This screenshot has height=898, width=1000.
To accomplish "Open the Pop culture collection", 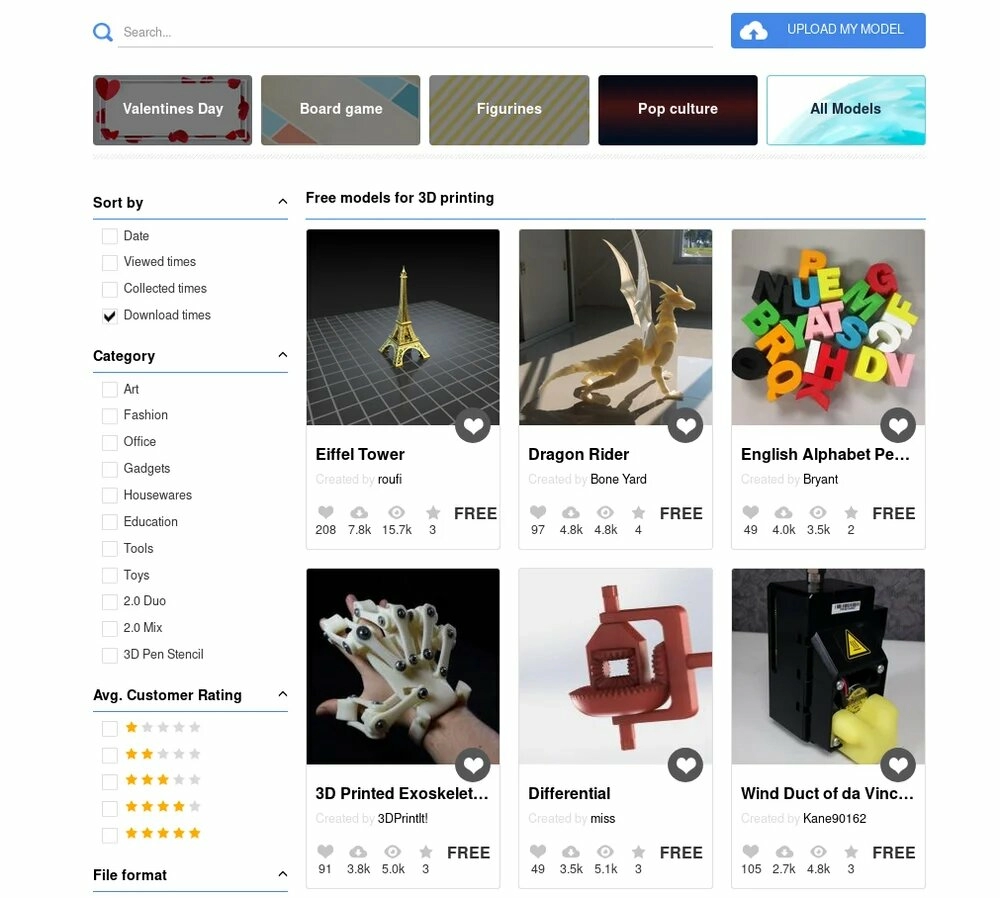I will [677, 109].
